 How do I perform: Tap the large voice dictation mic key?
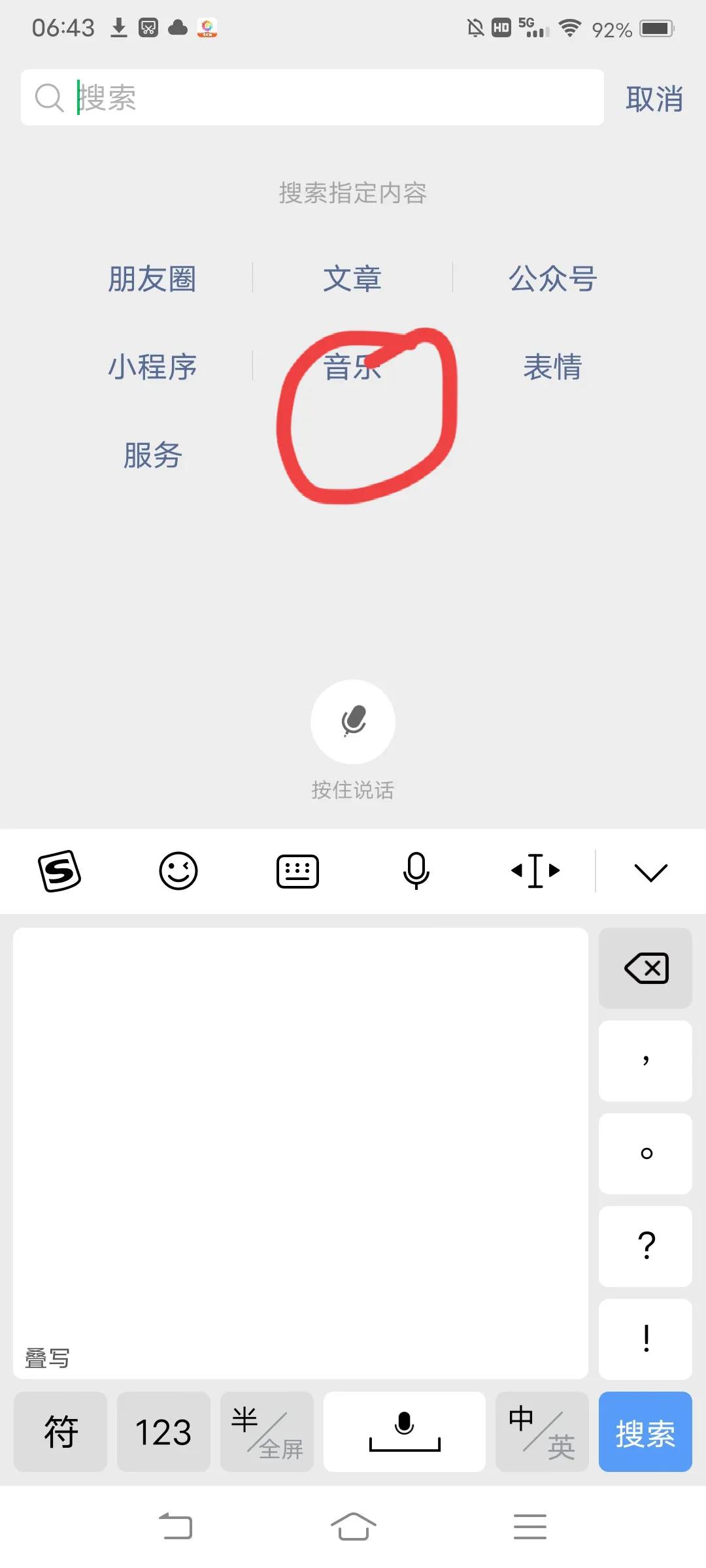[x=403, y=1432]
